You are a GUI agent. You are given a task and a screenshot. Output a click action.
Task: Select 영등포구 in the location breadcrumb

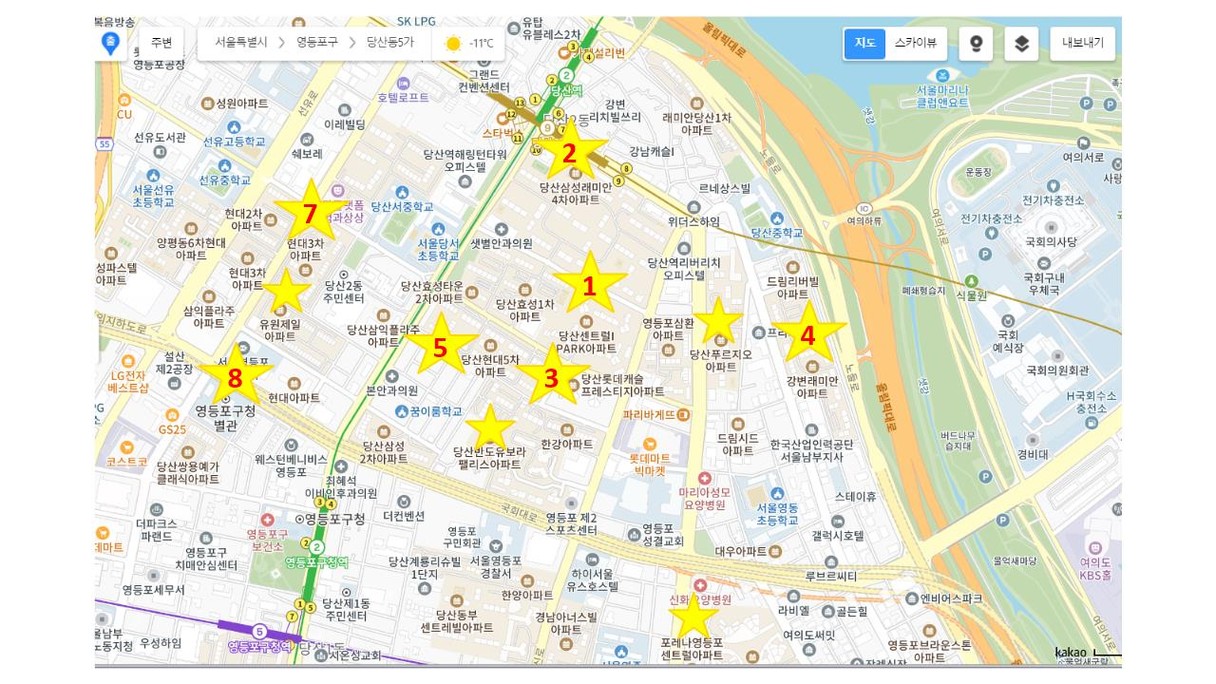click(x=317, y=43)
